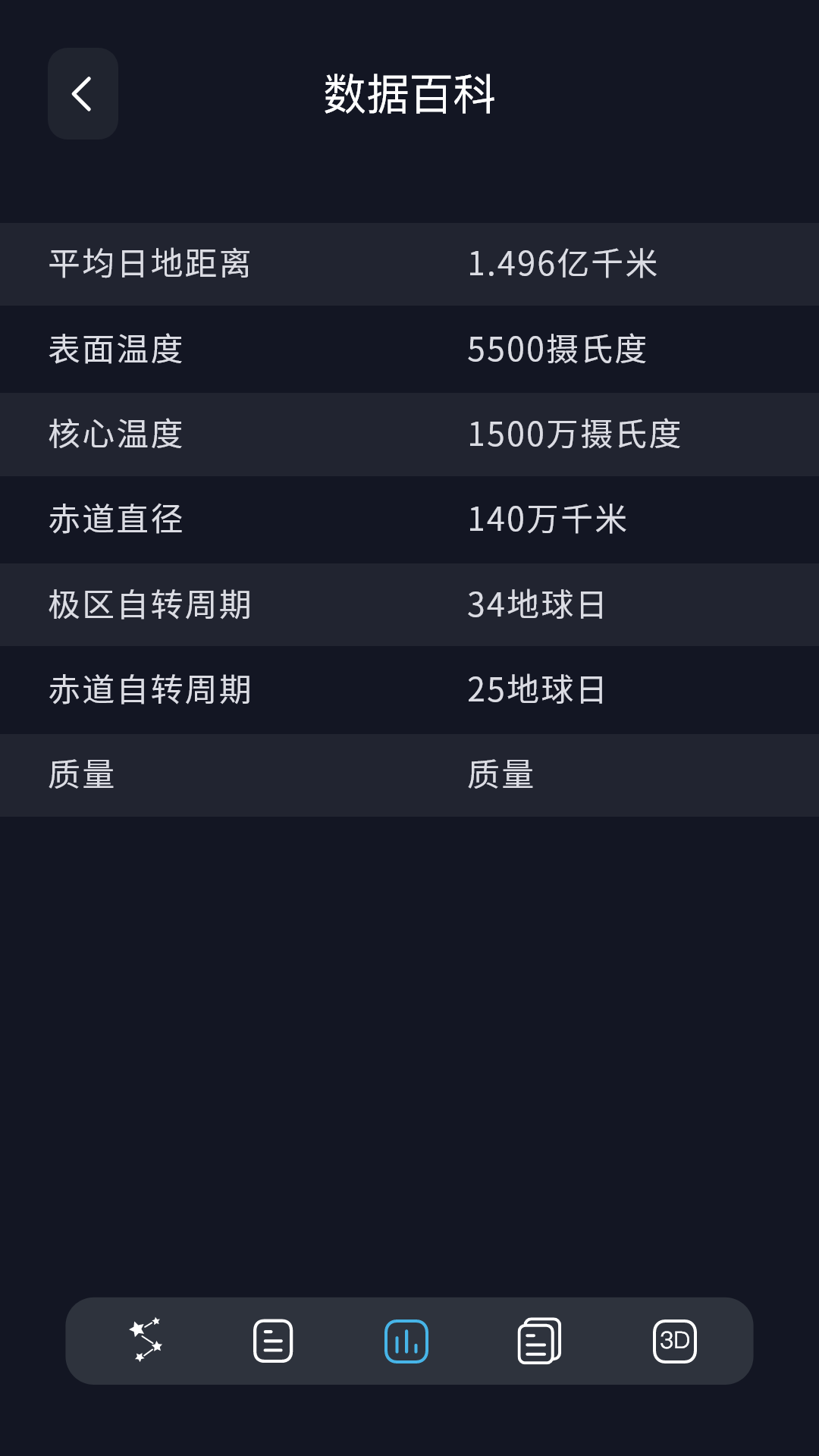This screenshot has height=1456, width=819.
Task: Click the 赤道直径 entry
Action: 115,519
